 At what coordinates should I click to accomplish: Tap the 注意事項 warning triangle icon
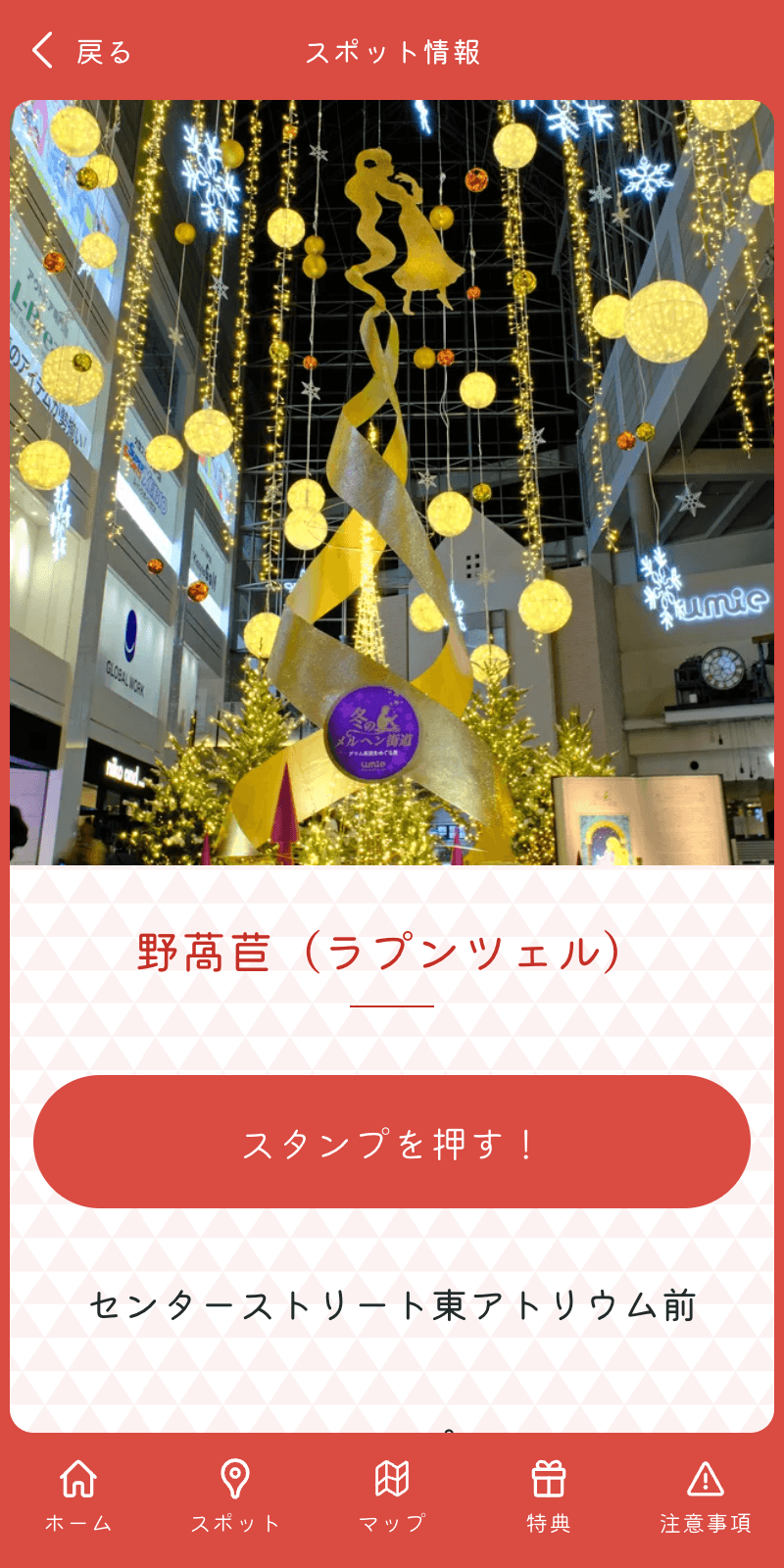coord(708,1478)
